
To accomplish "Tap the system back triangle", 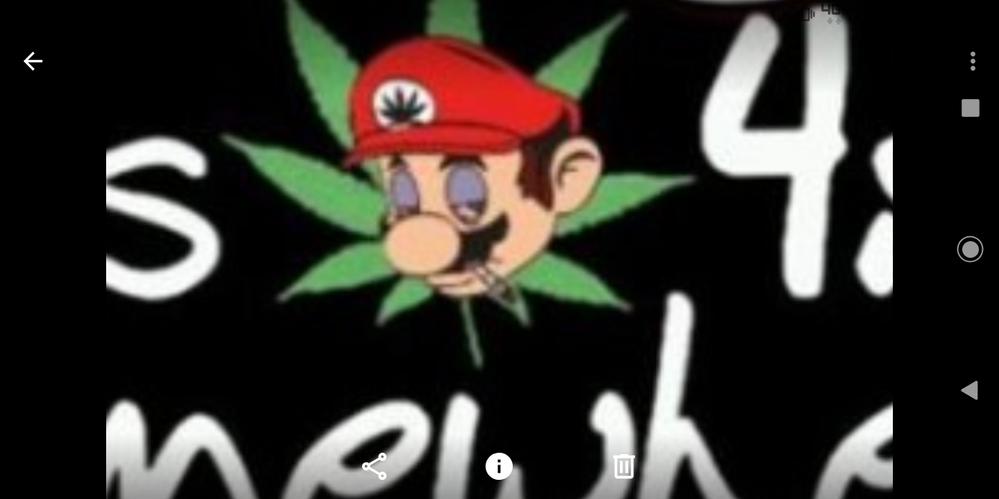I will tap(969, 390).
